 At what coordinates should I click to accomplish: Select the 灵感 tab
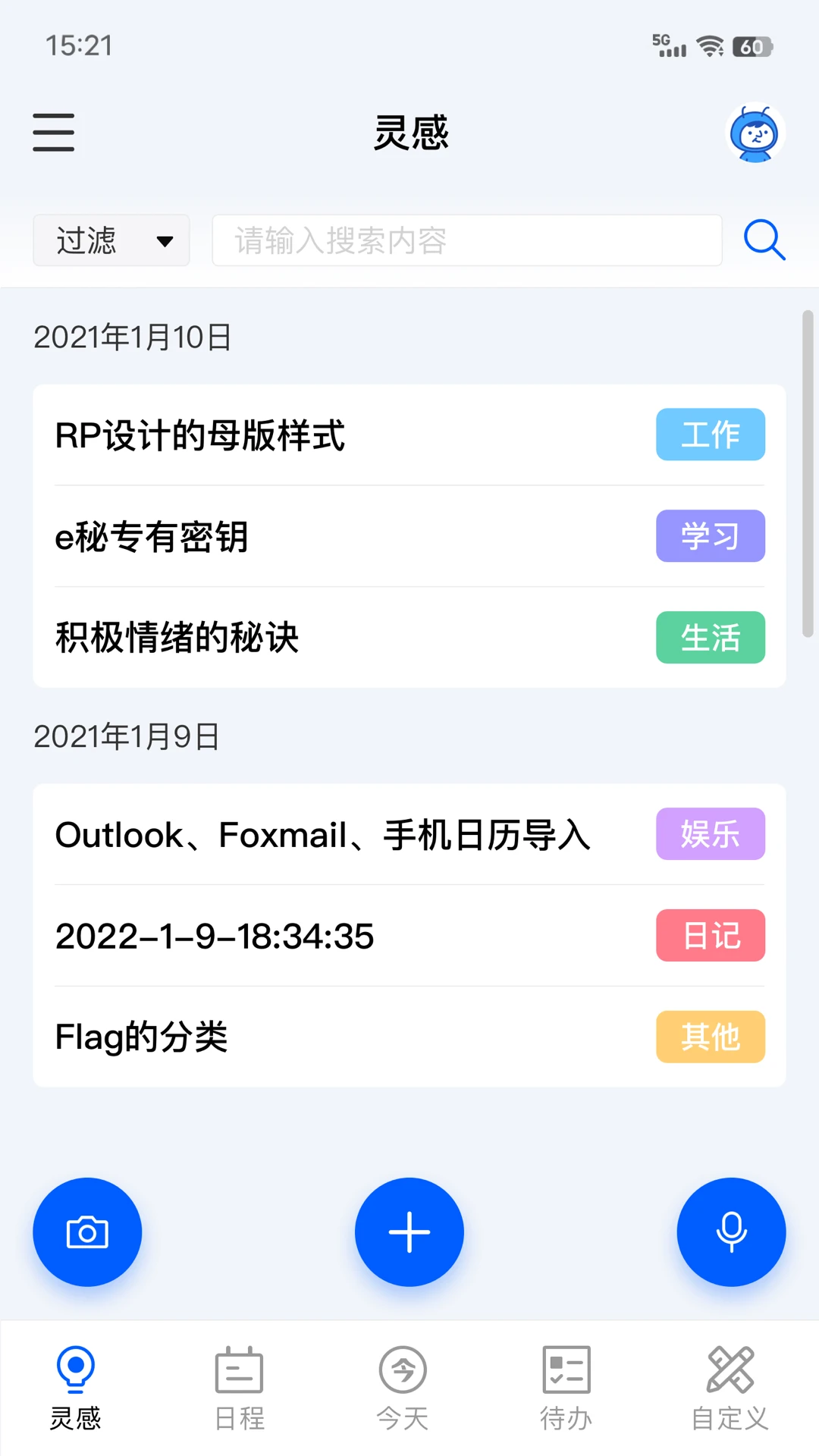[x=76, y=1388]
